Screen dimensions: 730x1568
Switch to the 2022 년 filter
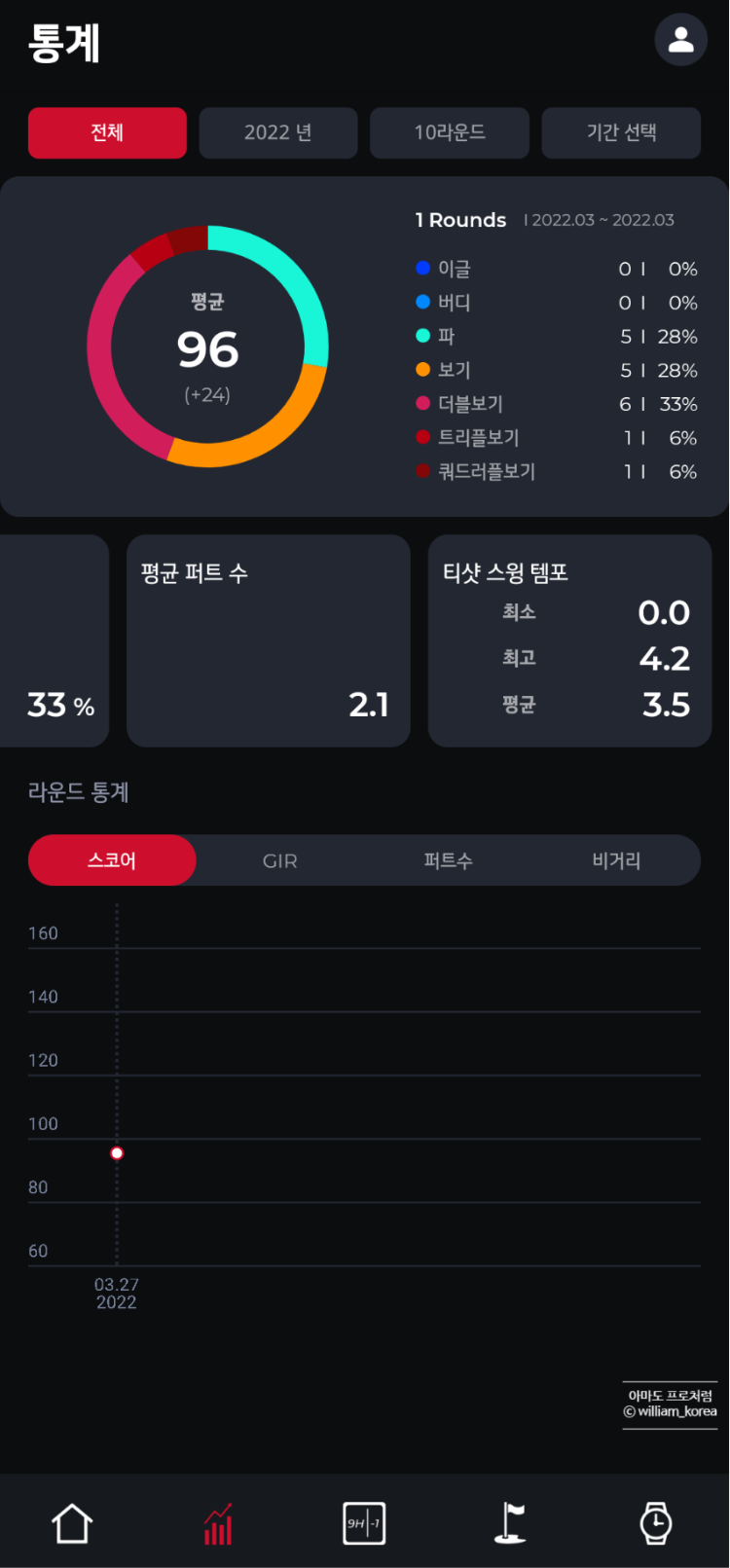[278, 132]
